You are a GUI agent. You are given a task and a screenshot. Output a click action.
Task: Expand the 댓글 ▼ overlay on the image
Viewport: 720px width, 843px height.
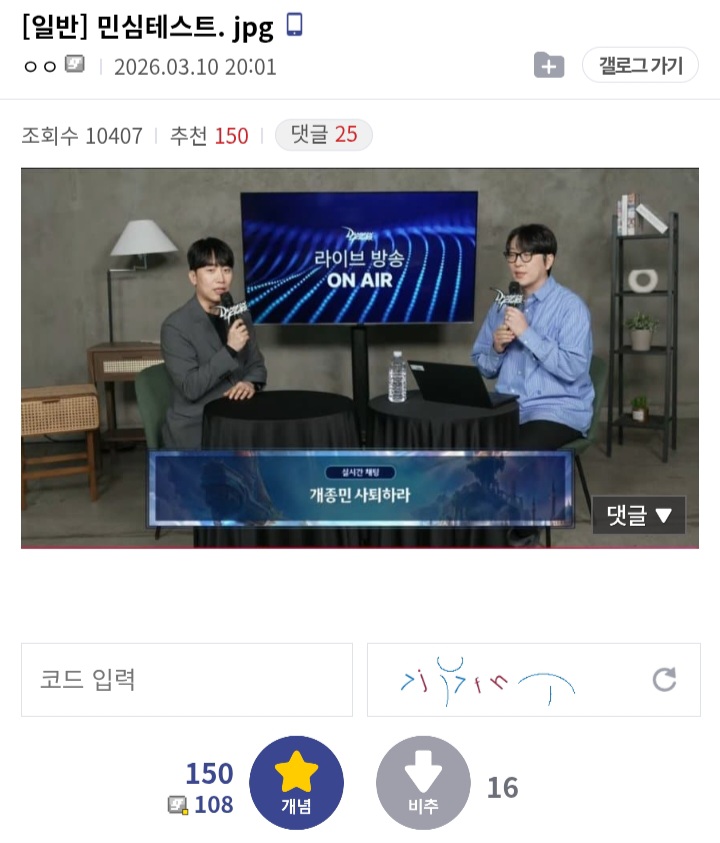[639, 516]
